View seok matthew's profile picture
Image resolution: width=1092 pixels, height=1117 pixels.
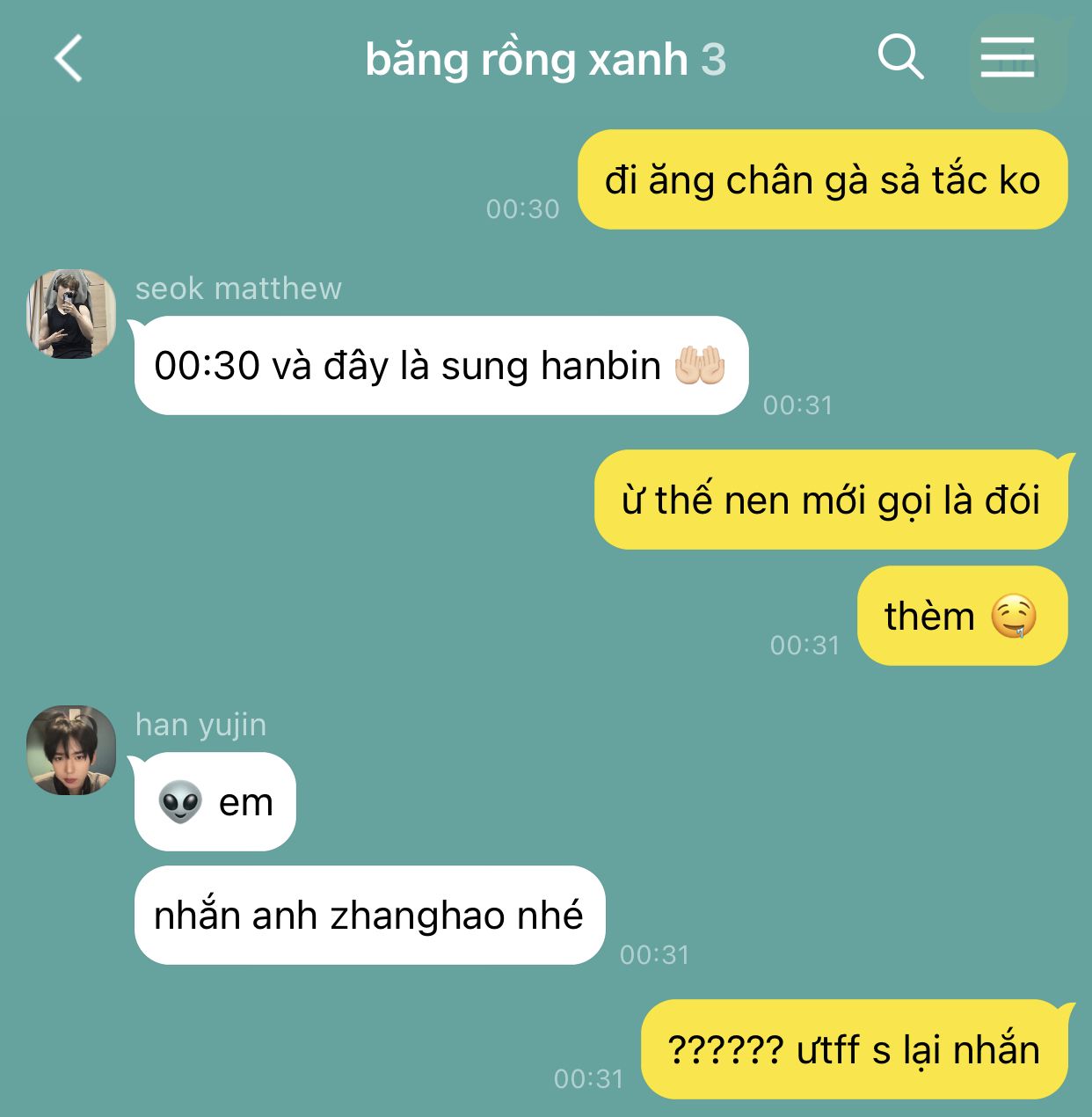(x=71, y=314)
